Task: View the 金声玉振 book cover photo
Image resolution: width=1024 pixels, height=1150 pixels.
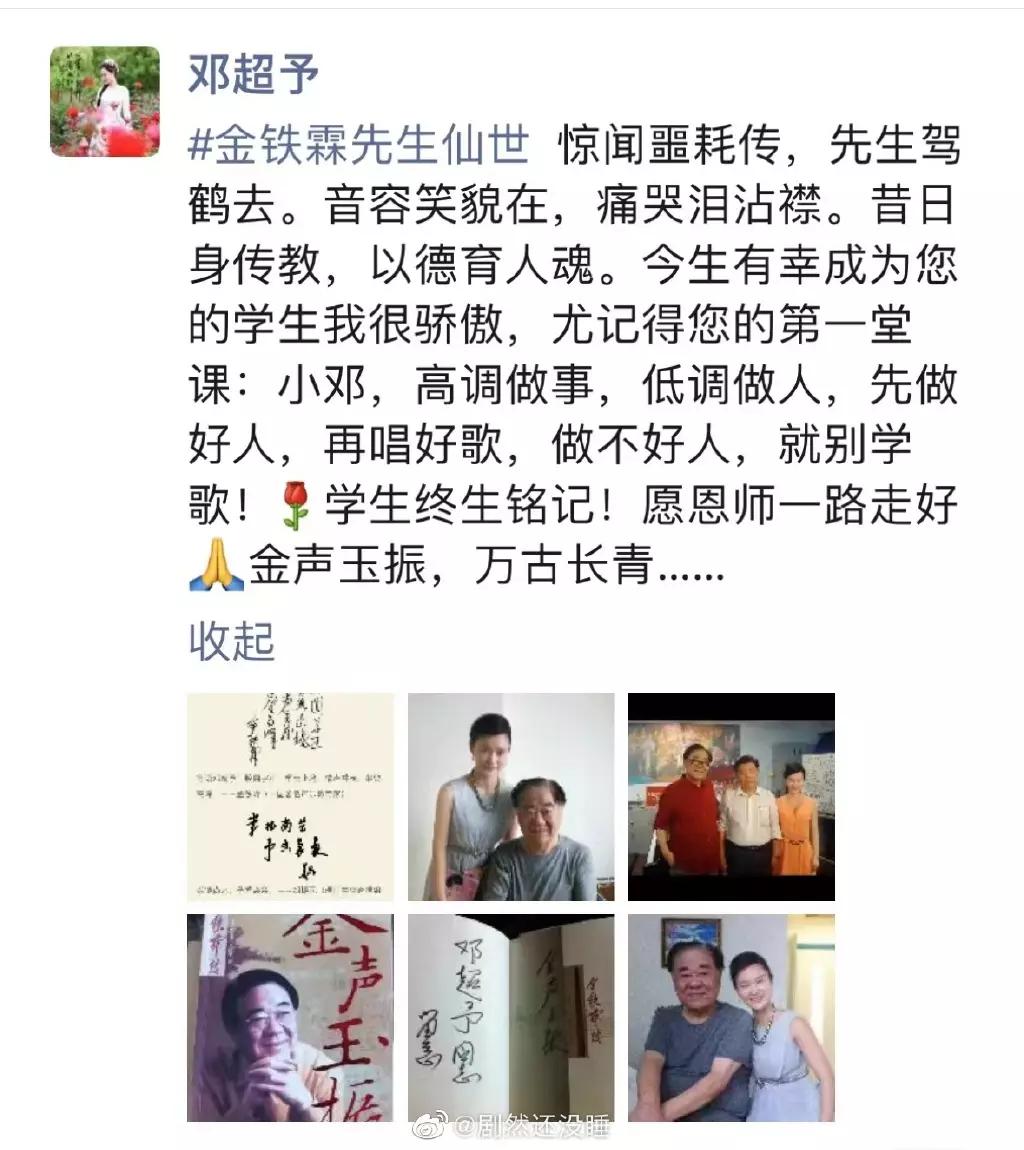Action: [290, 1017]
